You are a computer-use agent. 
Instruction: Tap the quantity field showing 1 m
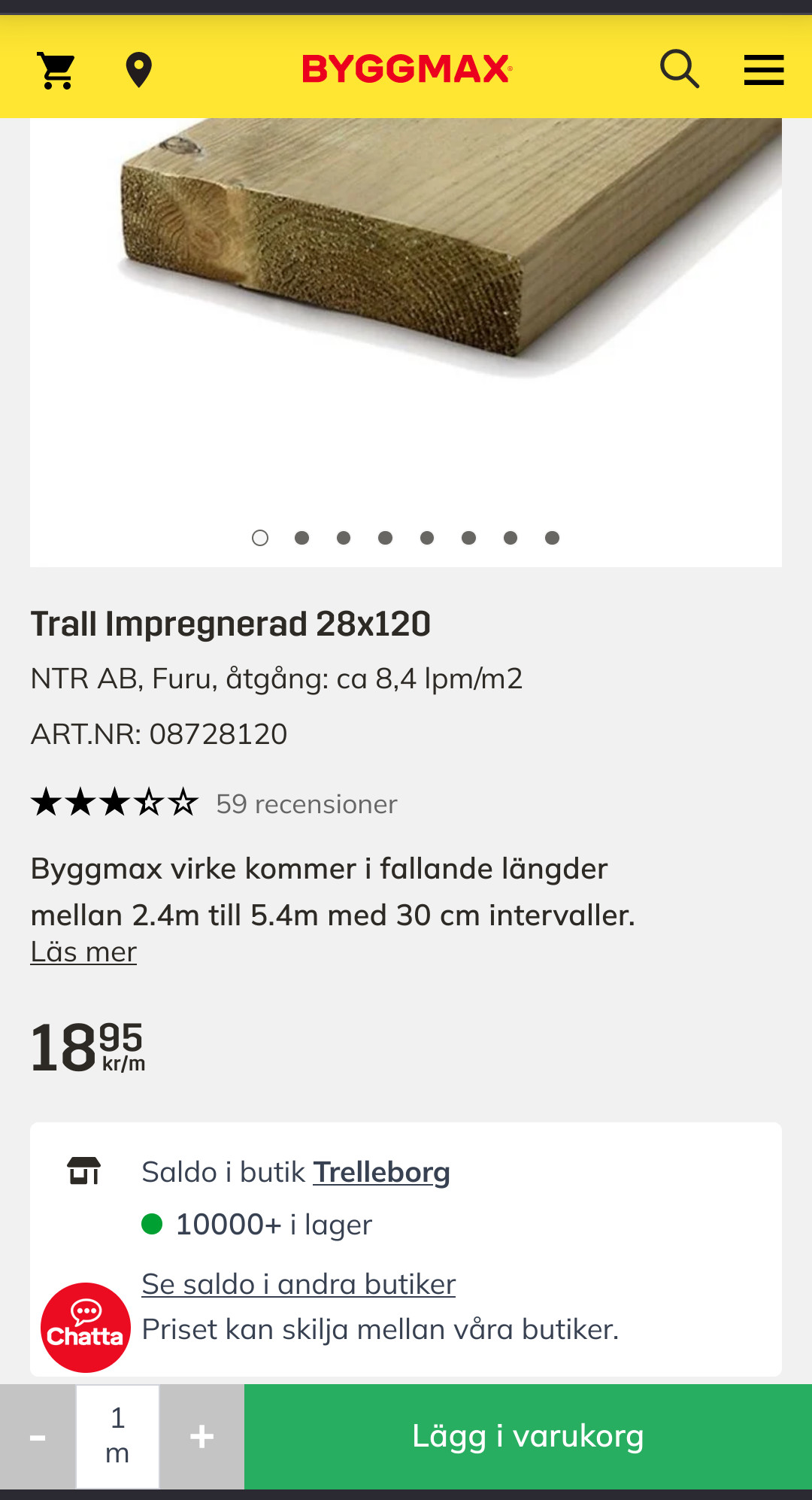[x=117, y=1437]
